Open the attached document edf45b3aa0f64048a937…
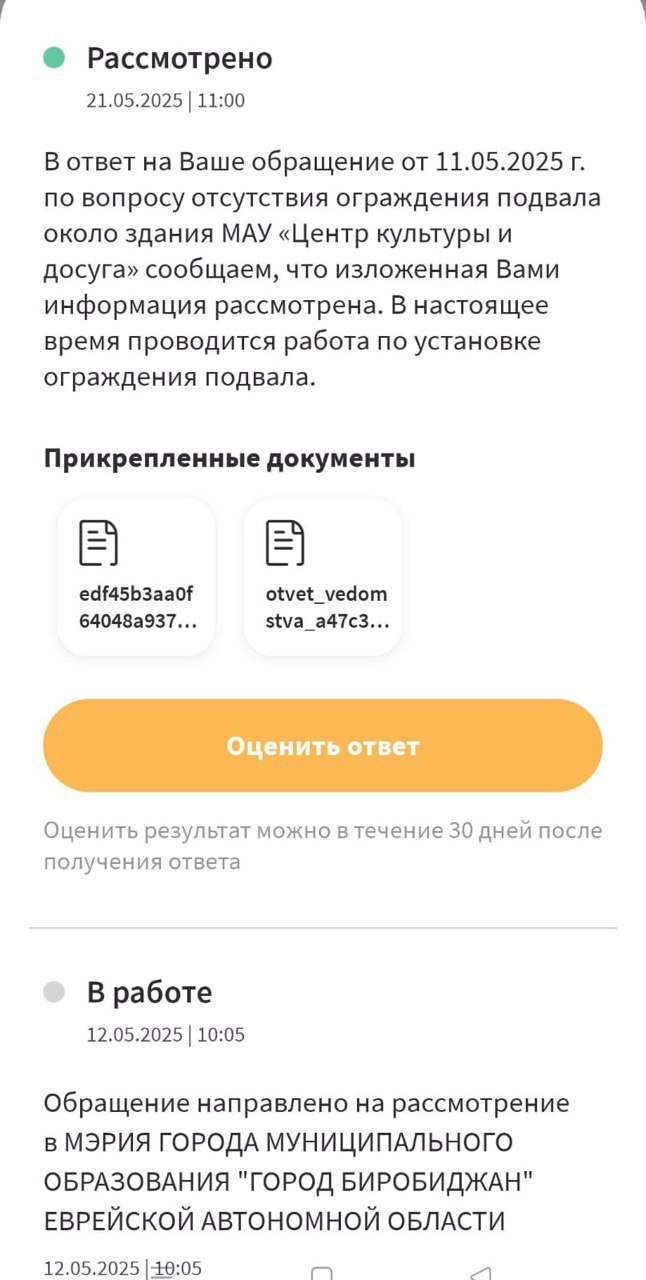The height and width of the screenshot is (1280, 646). coord(137,577)
